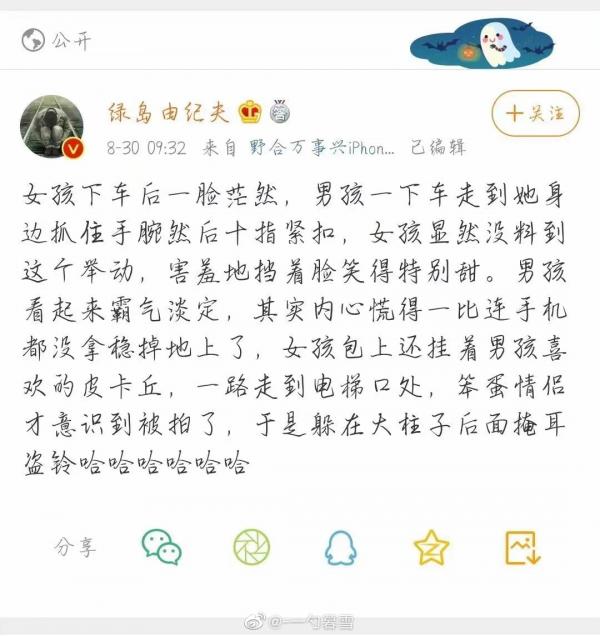The height and width of the screenshot is (636, 600).
Task: Share to WeChat Moments via the shutter icon
Action: (x=251, y=546)
